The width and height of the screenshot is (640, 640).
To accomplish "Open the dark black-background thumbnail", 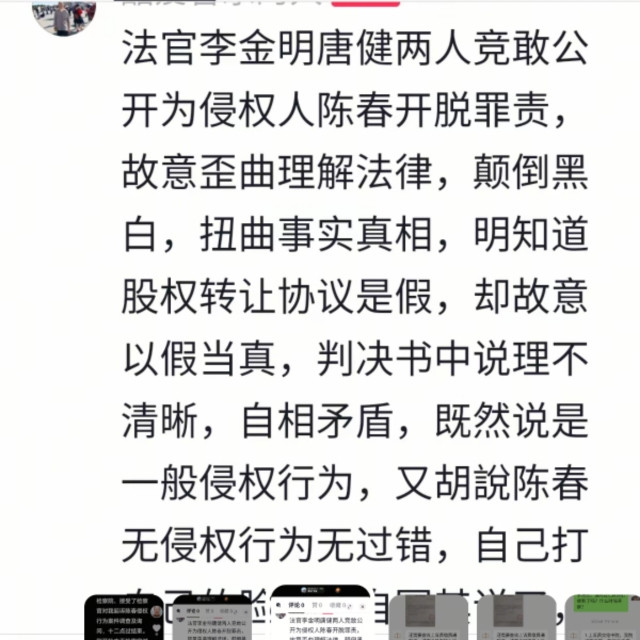I will [124, 617].
